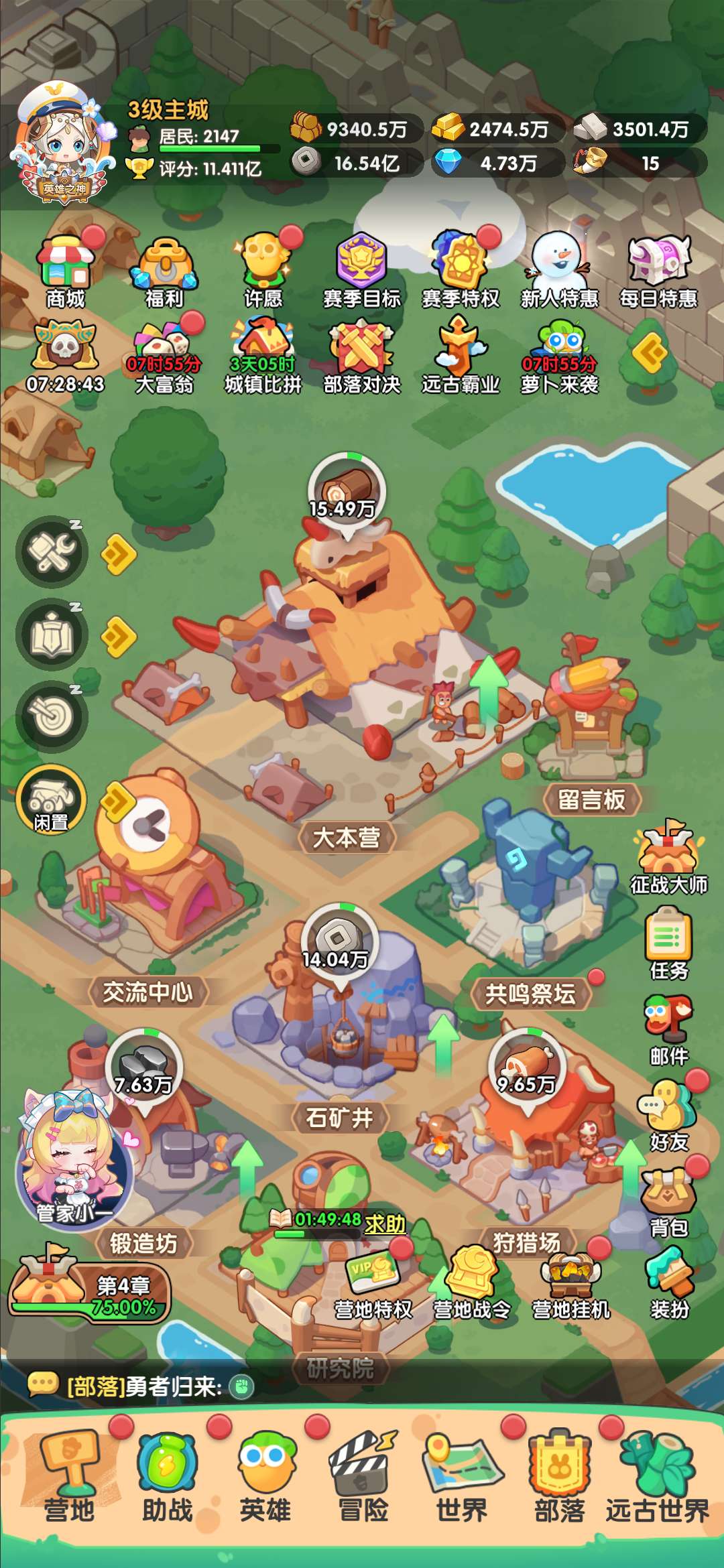Tap the 许愿 wish icon
The width and height of the screenshot is (724, 1568).
click(x=263, y=270)
